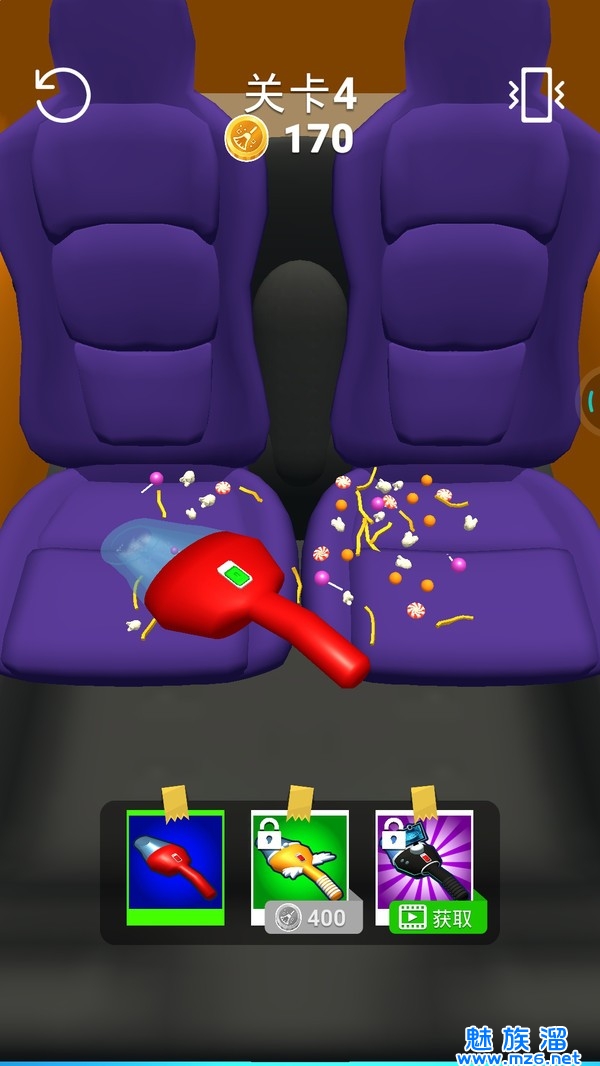Toggle the phone vibration setting
This screenshot has height=1066, width=600.
pyautogui.click(x=536, y=94)
